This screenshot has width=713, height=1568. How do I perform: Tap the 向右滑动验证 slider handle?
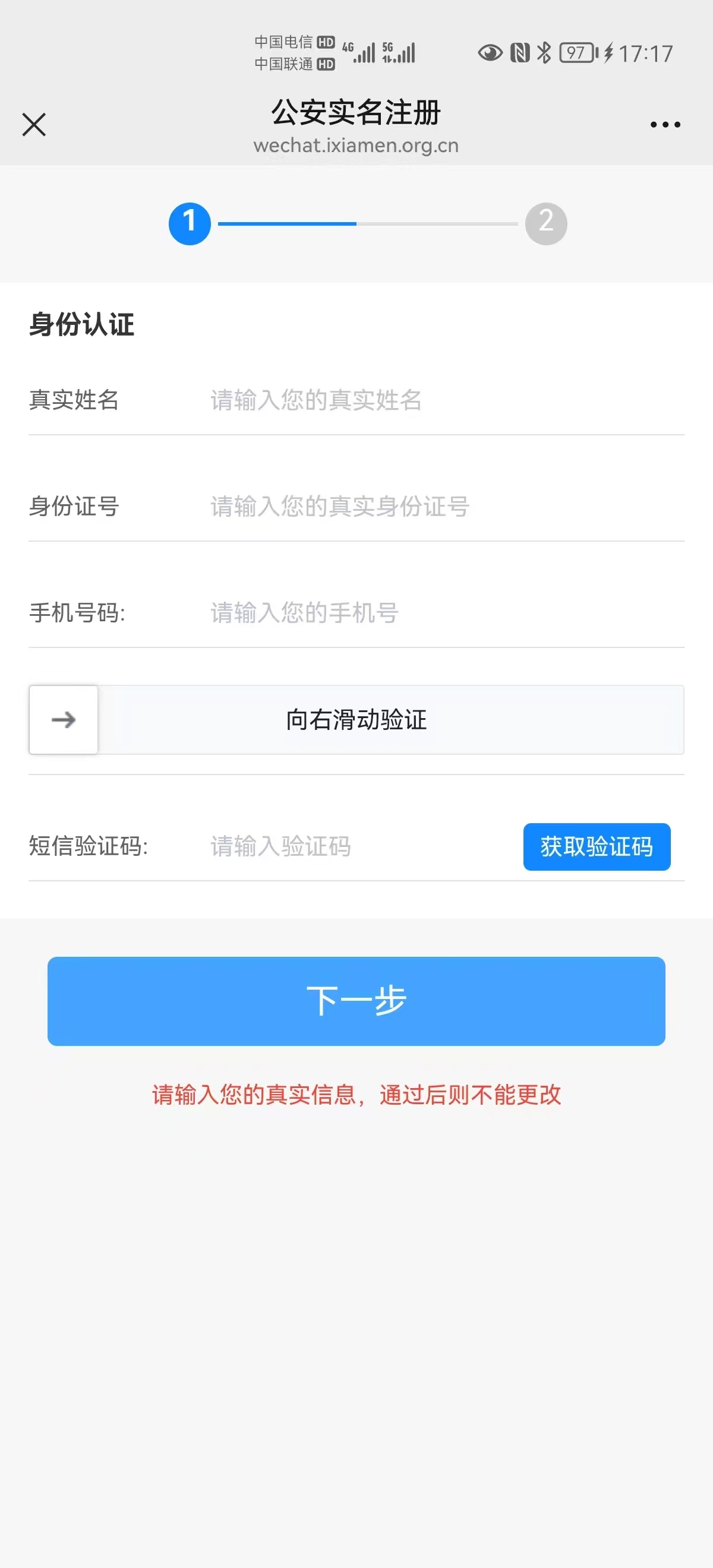click(64, 720)
